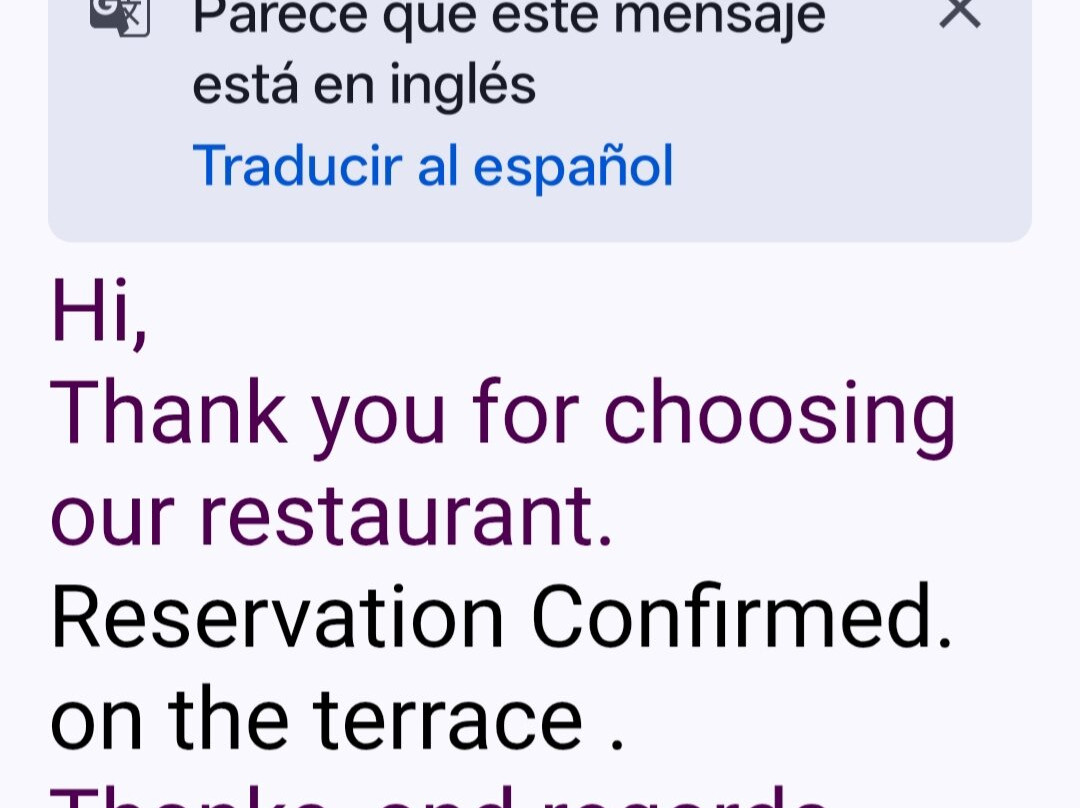
Task: Tap the Traducir al español link
Action: (433, 166)
